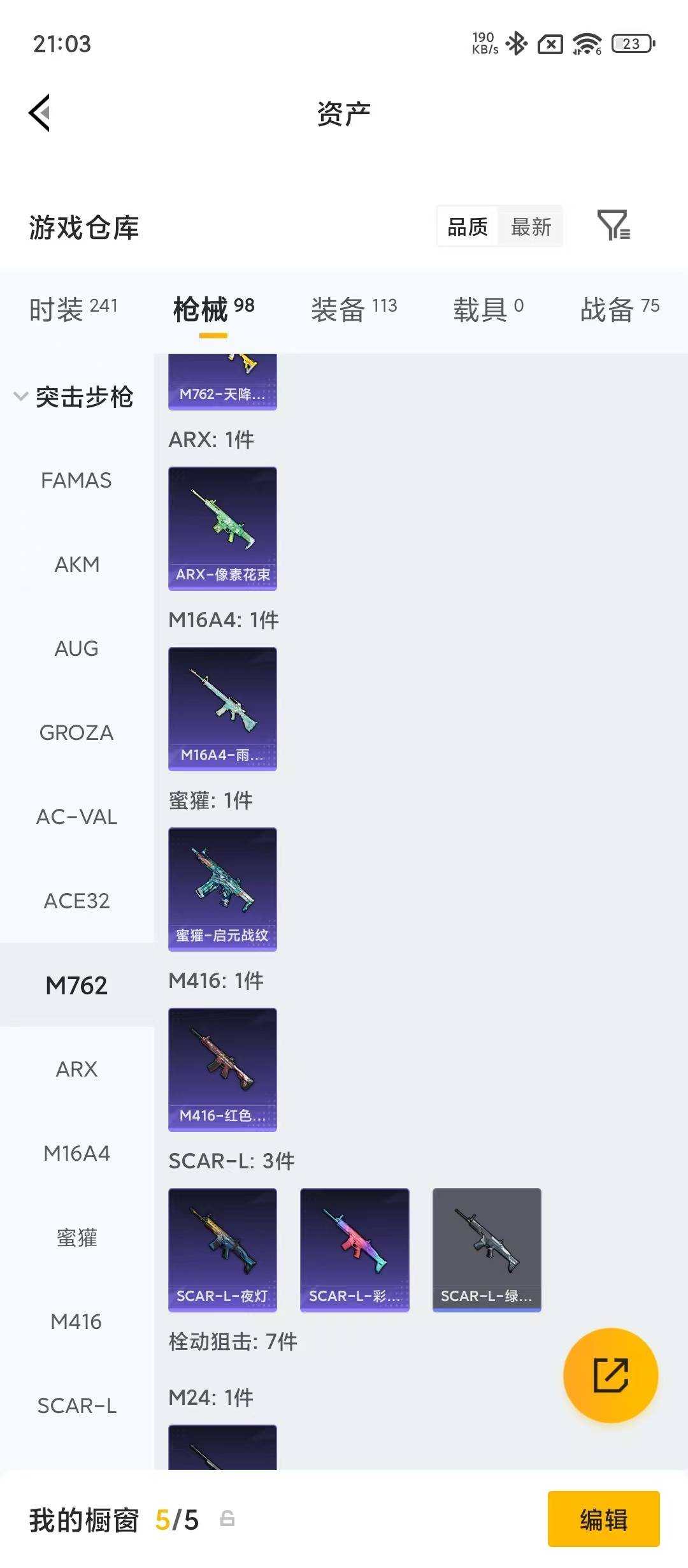Image resolution: width=688 pixels, height=1568 pixels.
Task: Open the ARX-像素花束 skin card
Action: (222, 528)
